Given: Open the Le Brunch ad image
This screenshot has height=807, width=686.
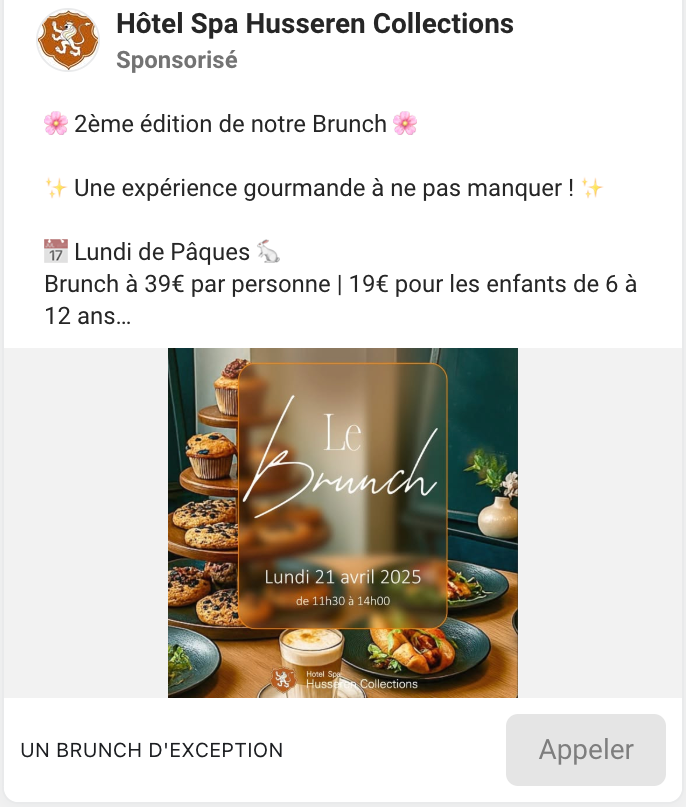Looking at the screenshot, I should (x=342, y=522).
